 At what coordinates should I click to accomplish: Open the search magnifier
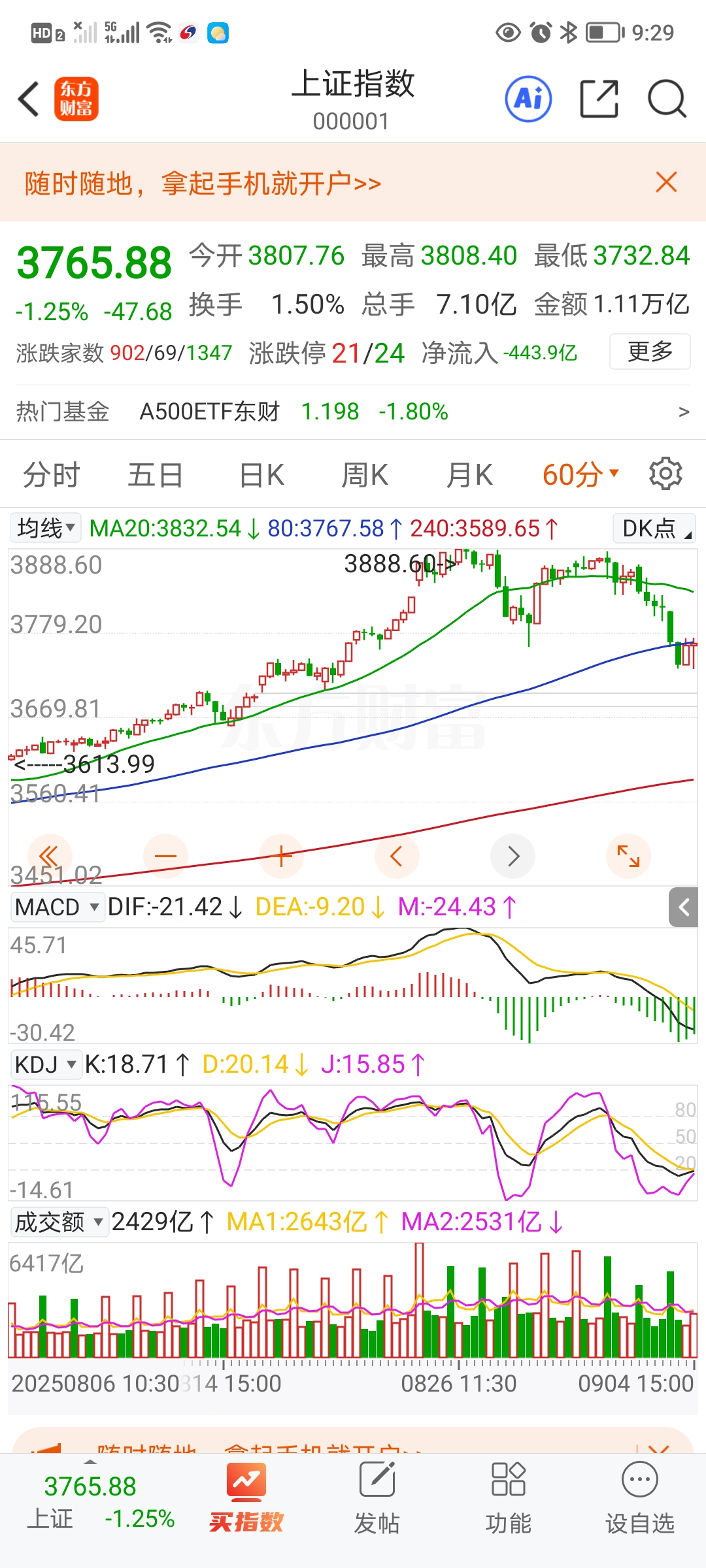(x=666, y=99)
